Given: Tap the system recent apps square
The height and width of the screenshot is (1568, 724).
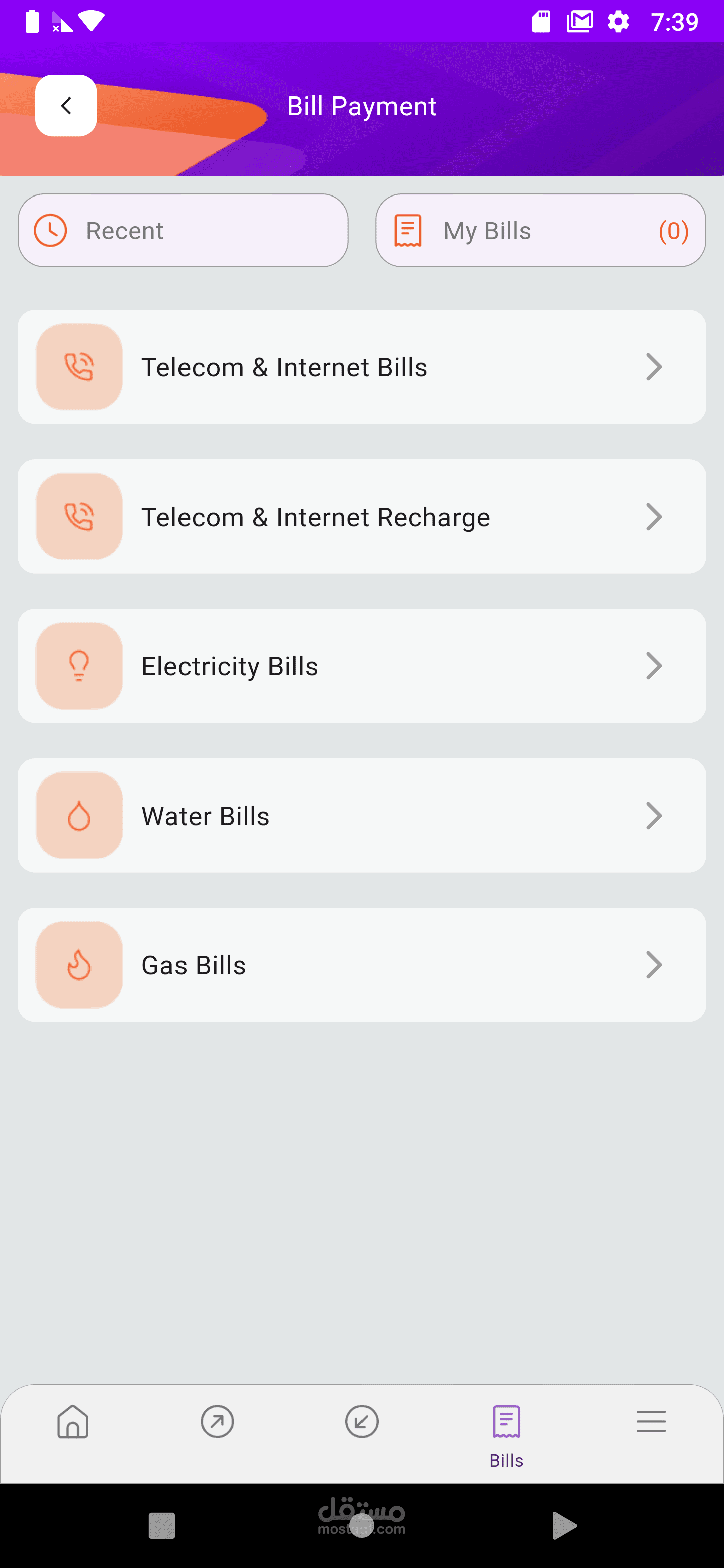Looking at the screenshot, I should 162,1526.
